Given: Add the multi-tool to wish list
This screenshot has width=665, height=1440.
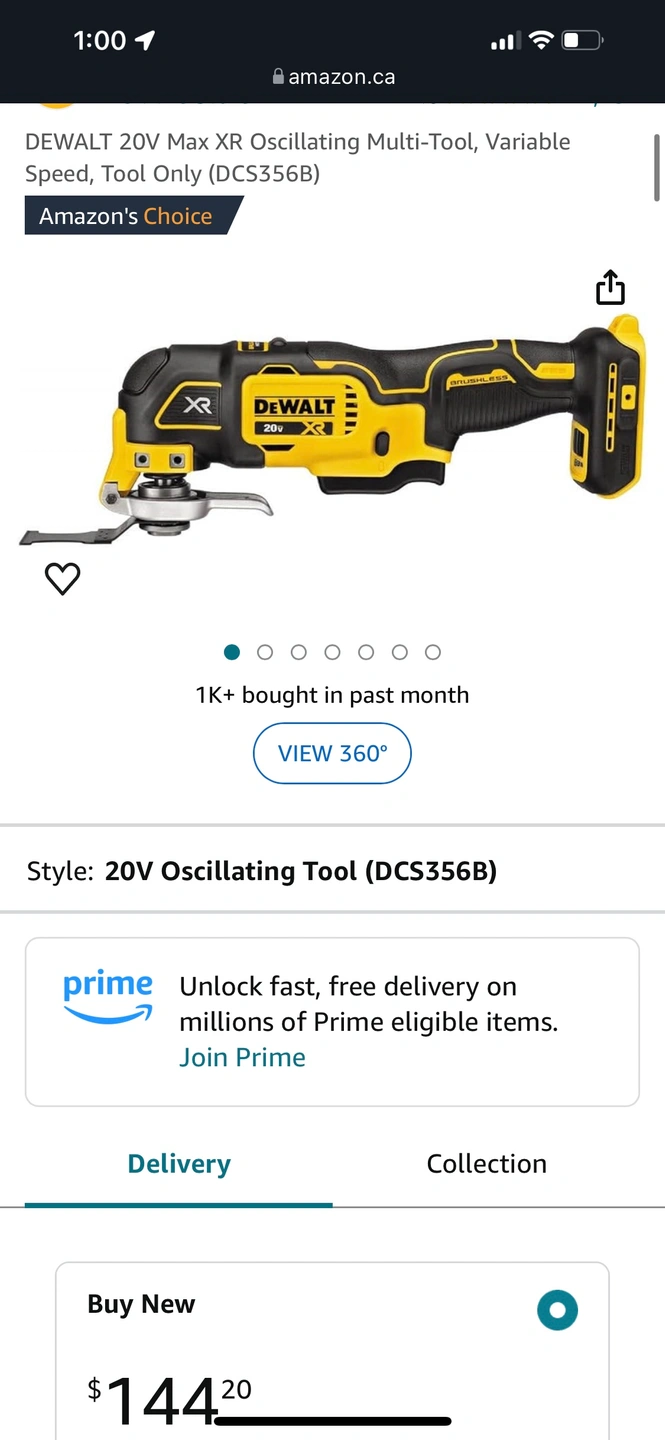Looking at the screenshot, I should [62, 578].
